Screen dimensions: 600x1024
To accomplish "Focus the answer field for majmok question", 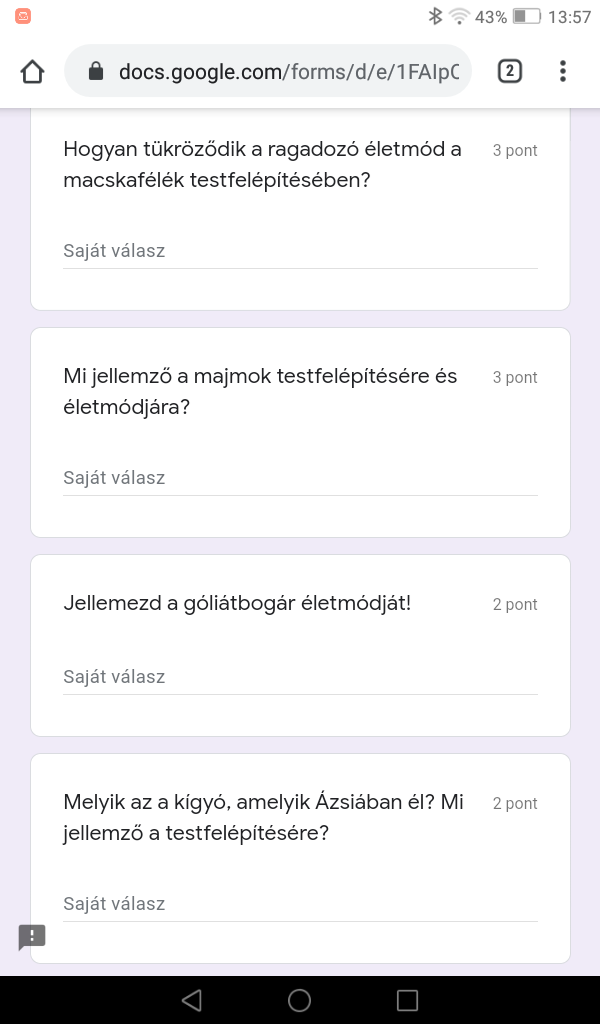I will click(300, 478).
